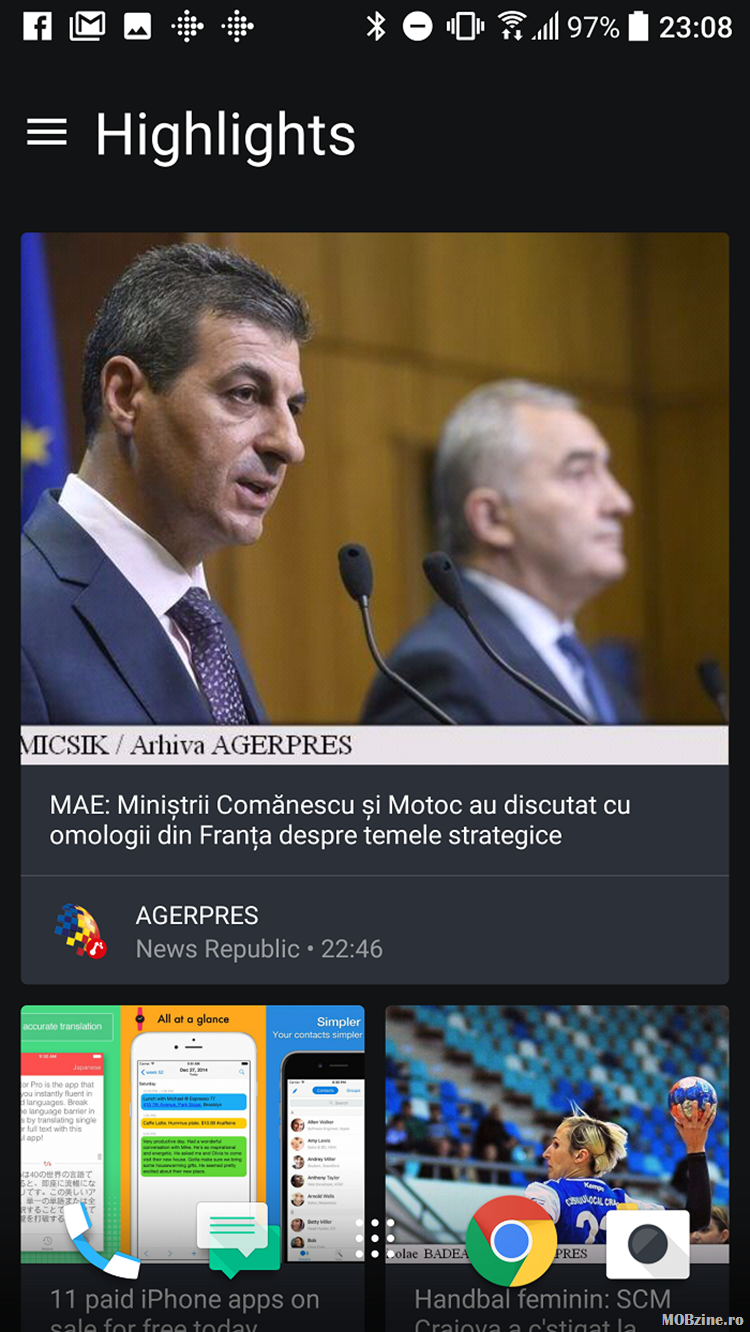This screenshot has width=750, height=1332.
Task: Launch the Chrome browser
Action: click(x=511, y=1241)
